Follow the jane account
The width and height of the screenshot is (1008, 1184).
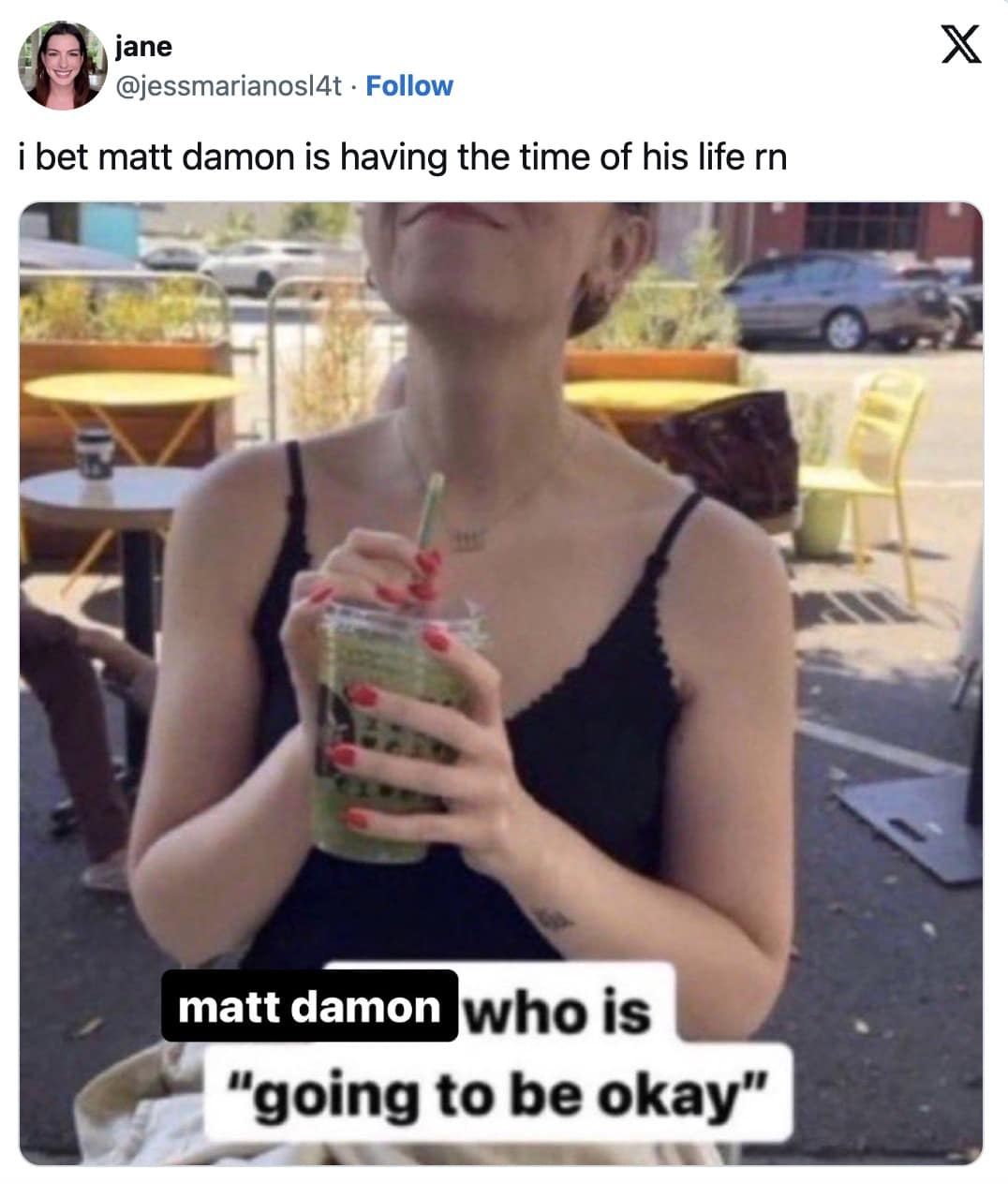408,86
